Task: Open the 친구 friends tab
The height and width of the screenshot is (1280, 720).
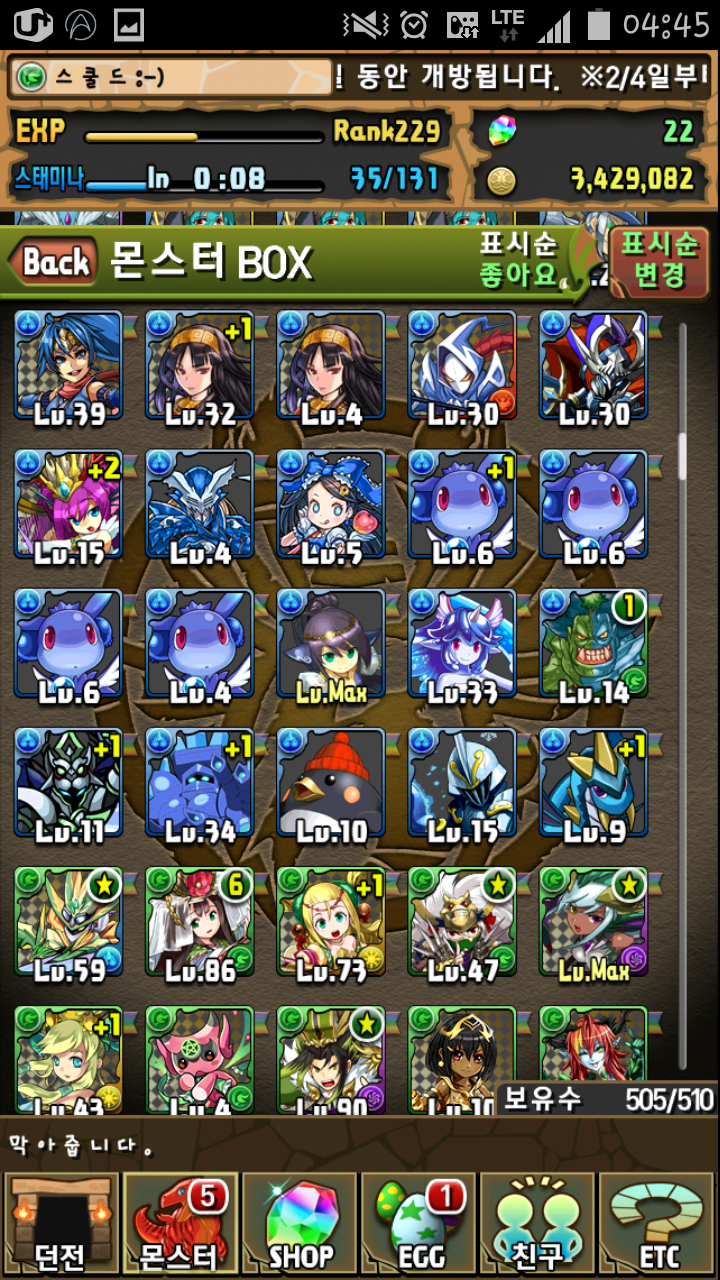Action: click(x=540, y=1224)
